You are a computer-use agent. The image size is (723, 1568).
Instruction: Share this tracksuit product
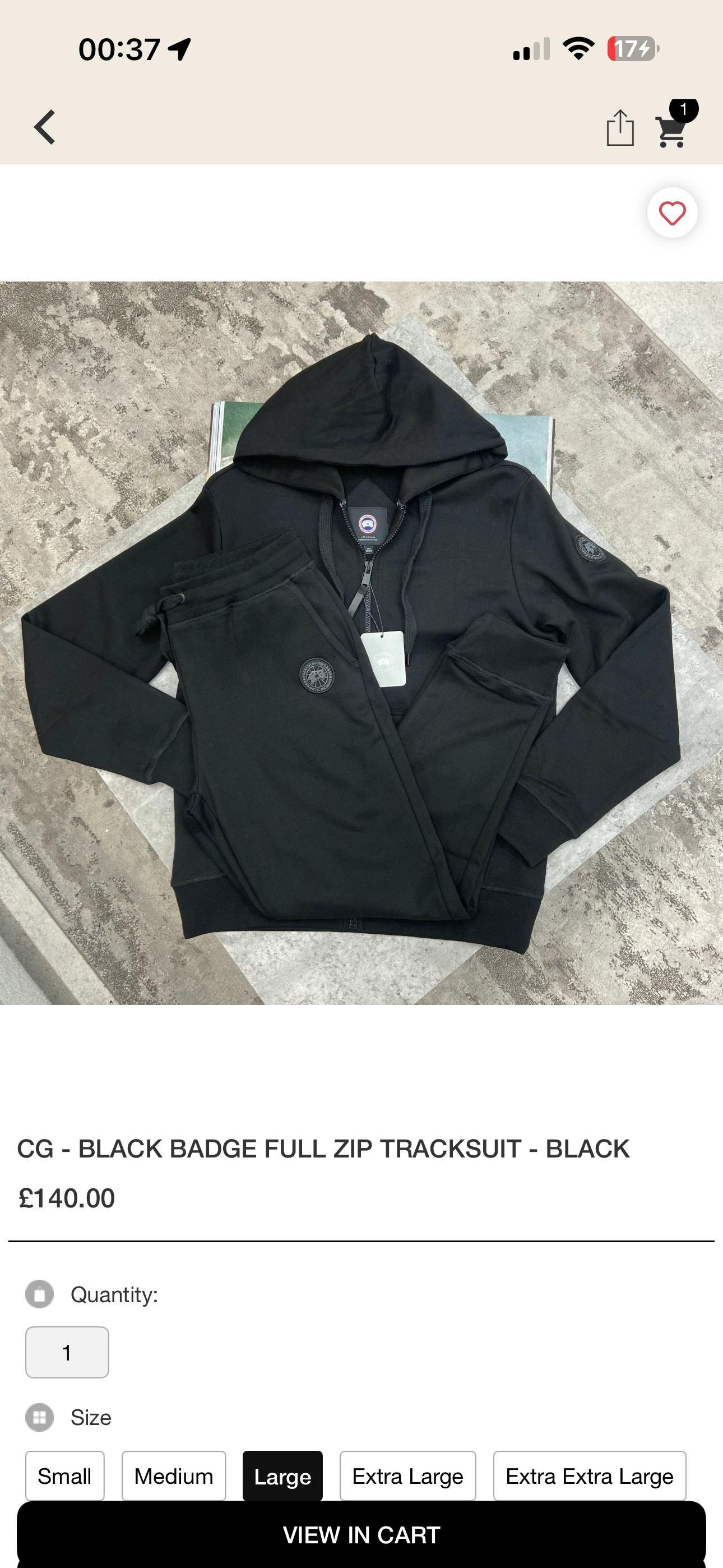[619, 128]
